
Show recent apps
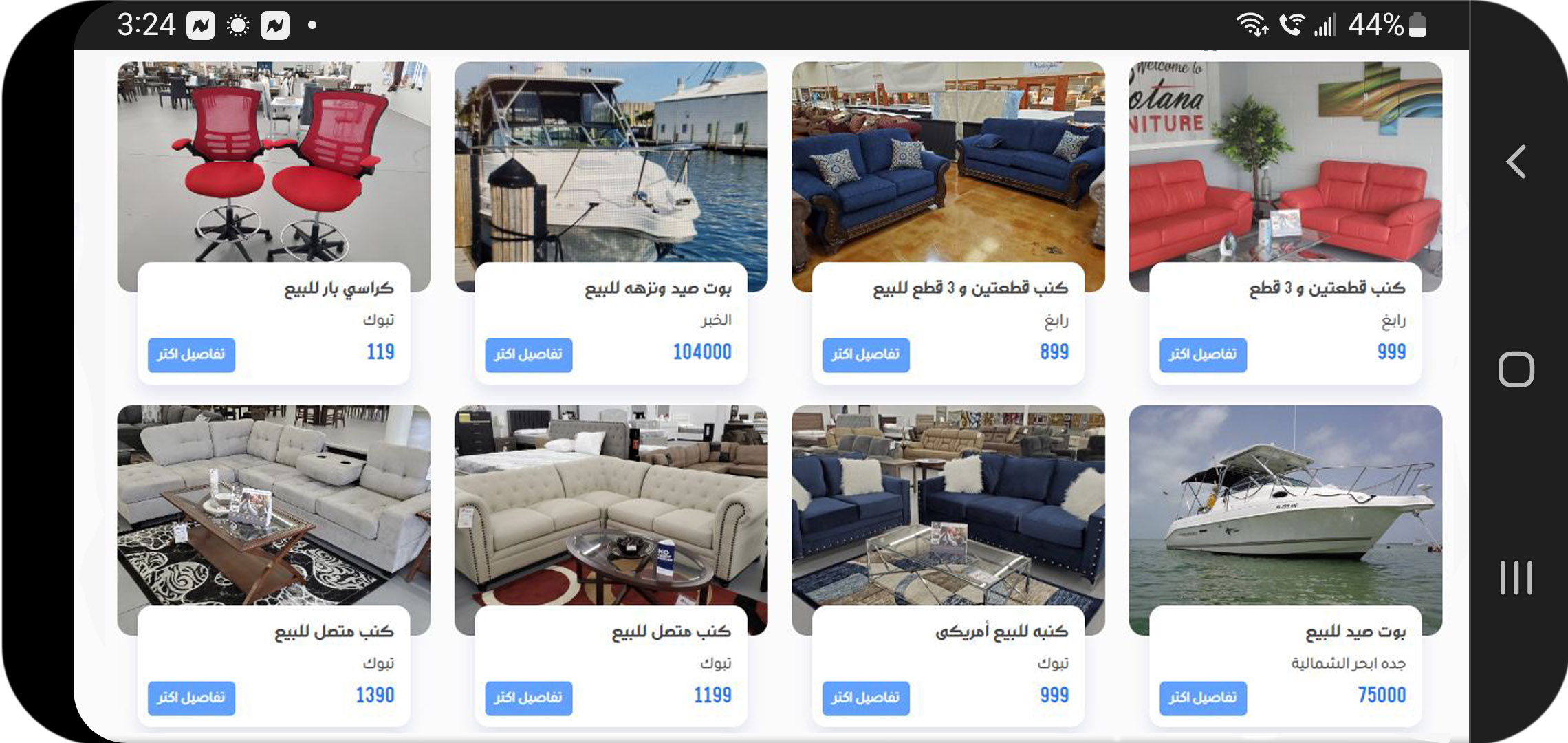[1516, 577]
